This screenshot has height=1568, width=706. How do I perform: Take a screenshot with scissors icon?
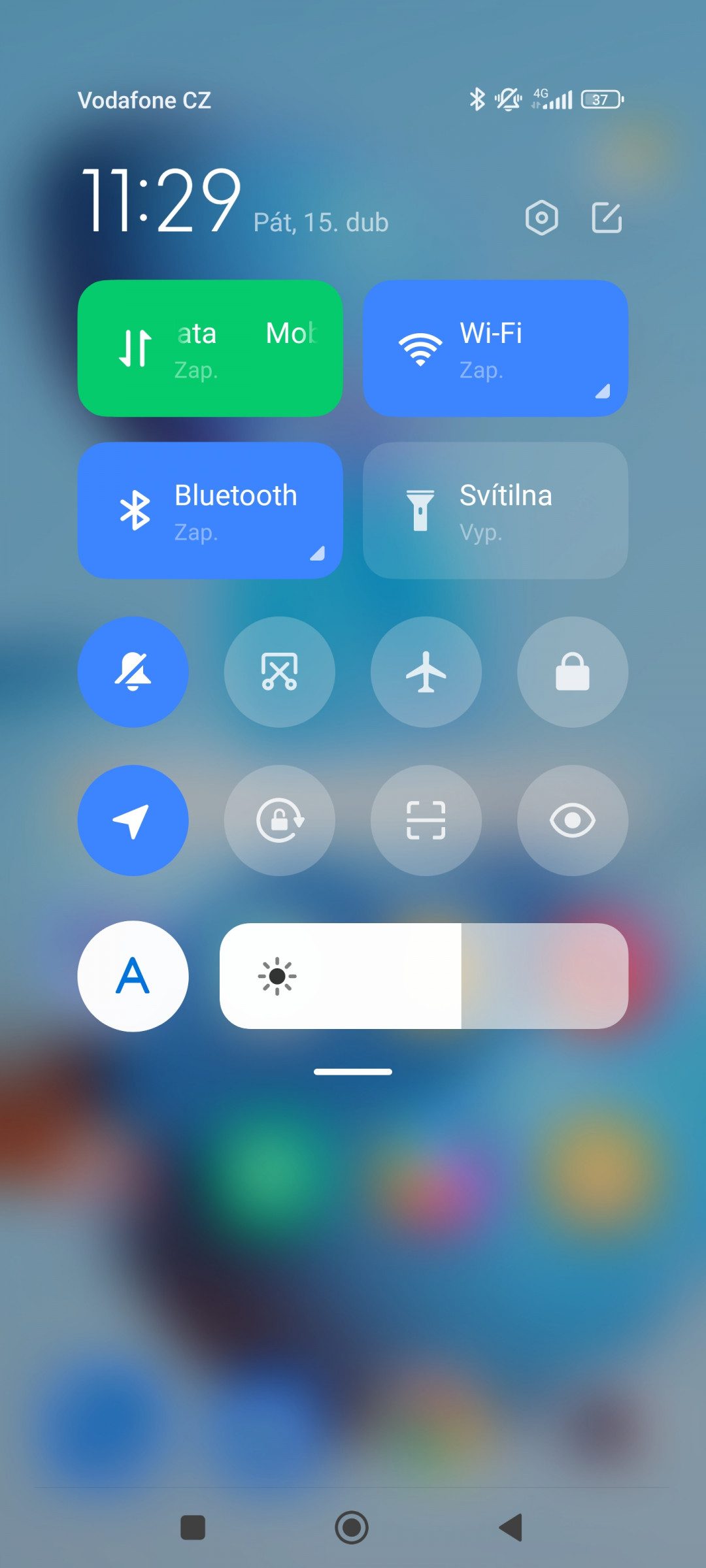pyautogui.click(x=280, y=672)
